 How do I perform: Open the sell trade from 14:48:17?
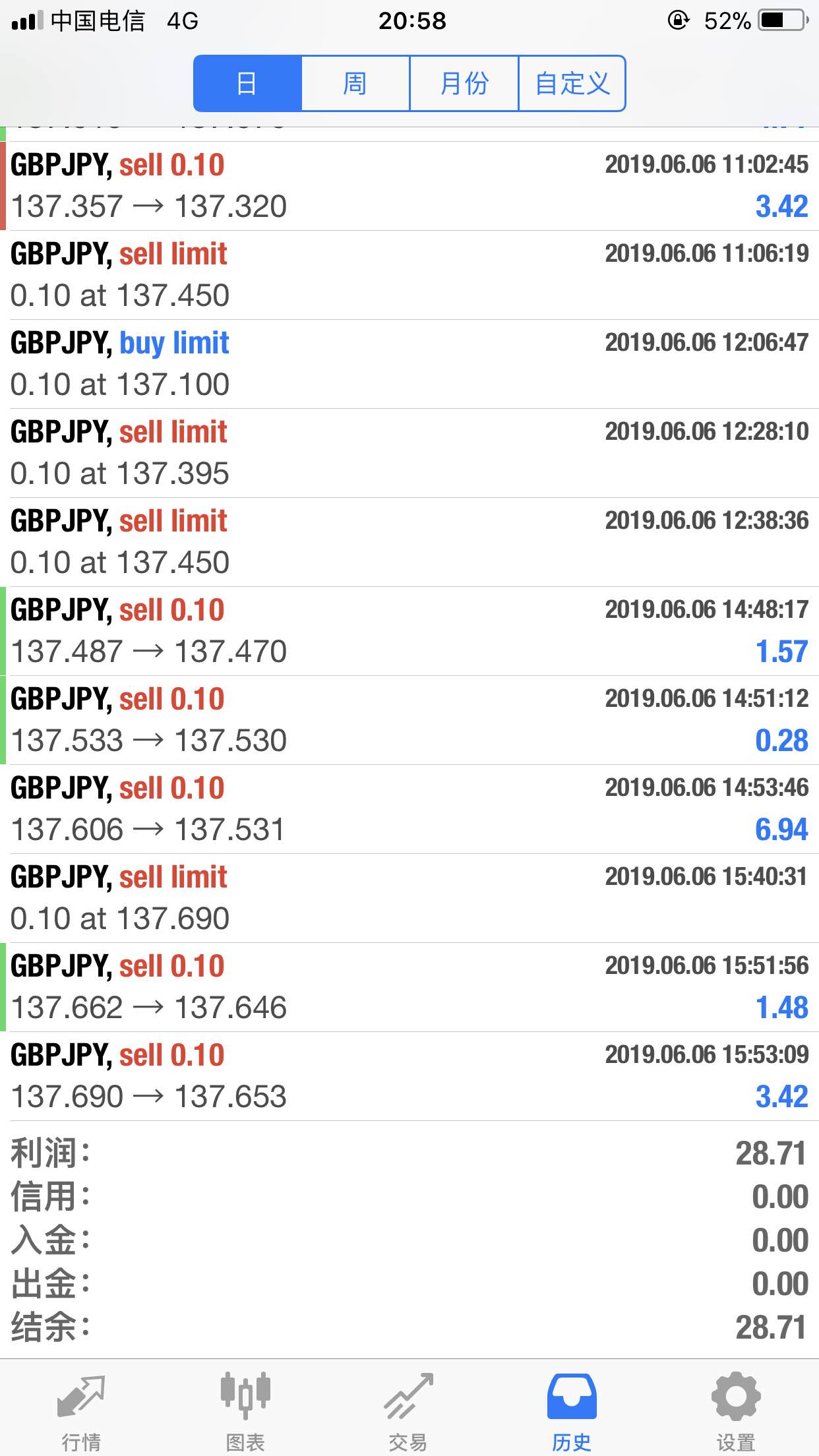pyautogui.click(x=409, y=631)
